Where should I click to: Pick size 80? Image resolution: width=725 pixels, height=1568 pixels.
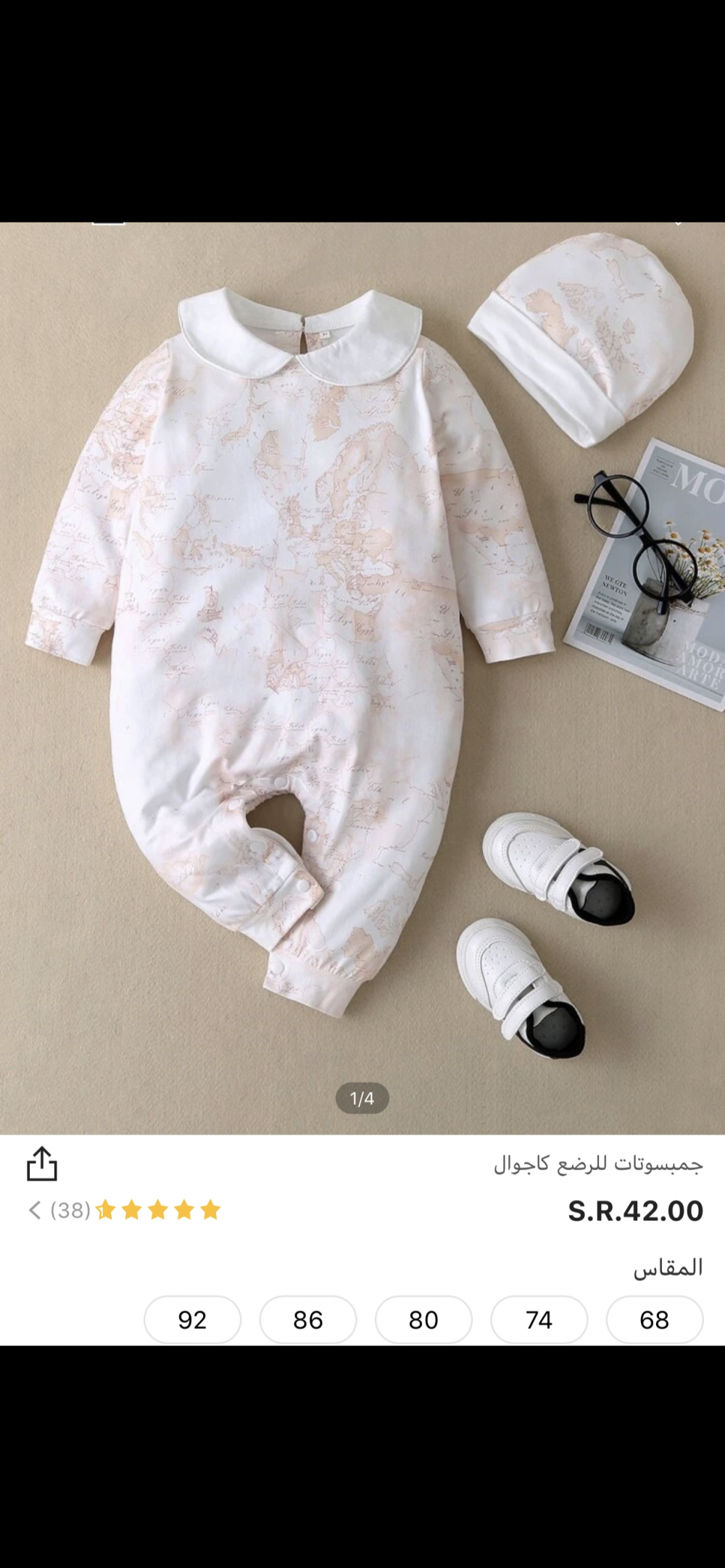423,1319
